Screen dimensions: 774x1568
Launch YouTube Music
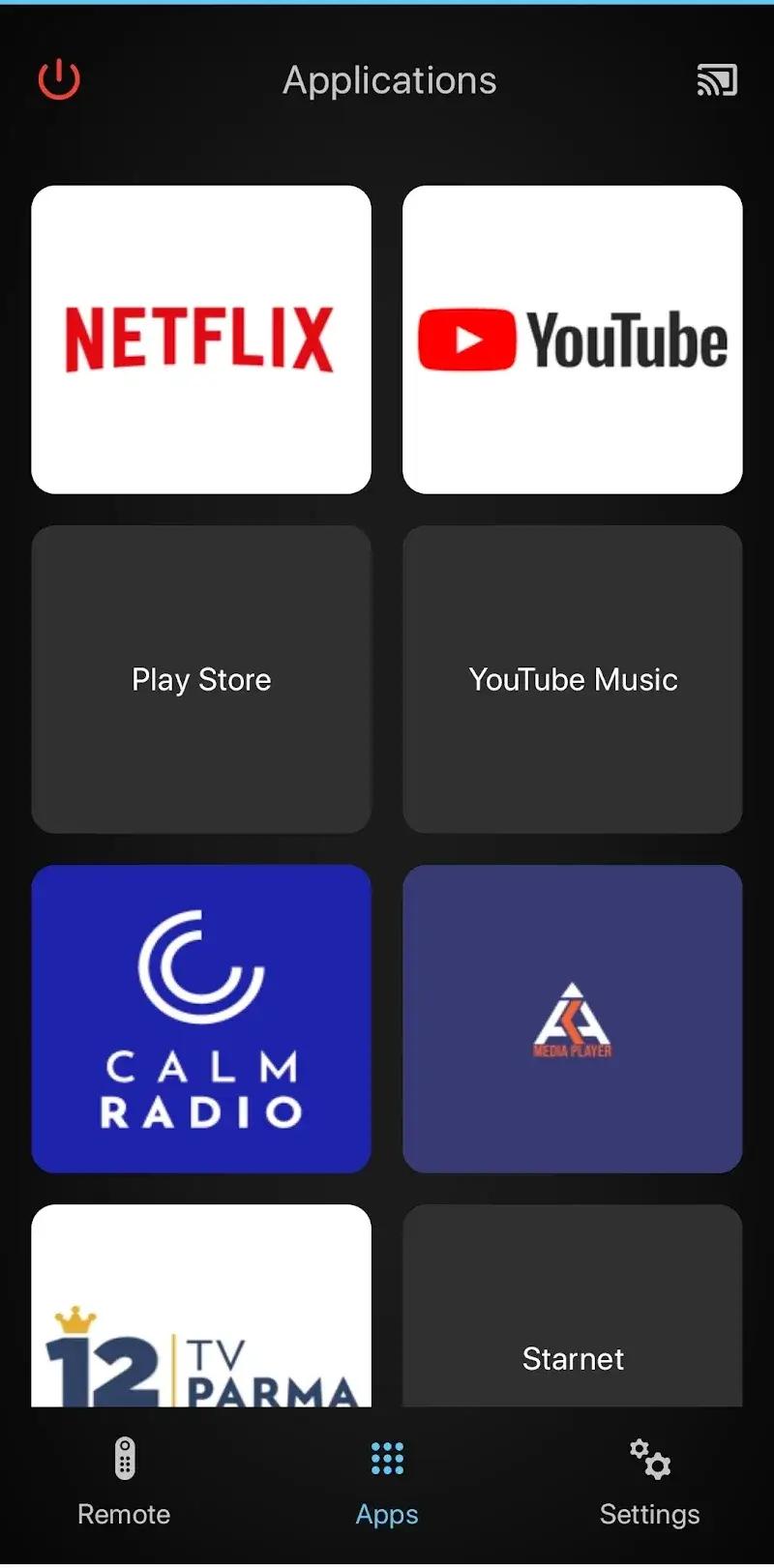[572, 678]
